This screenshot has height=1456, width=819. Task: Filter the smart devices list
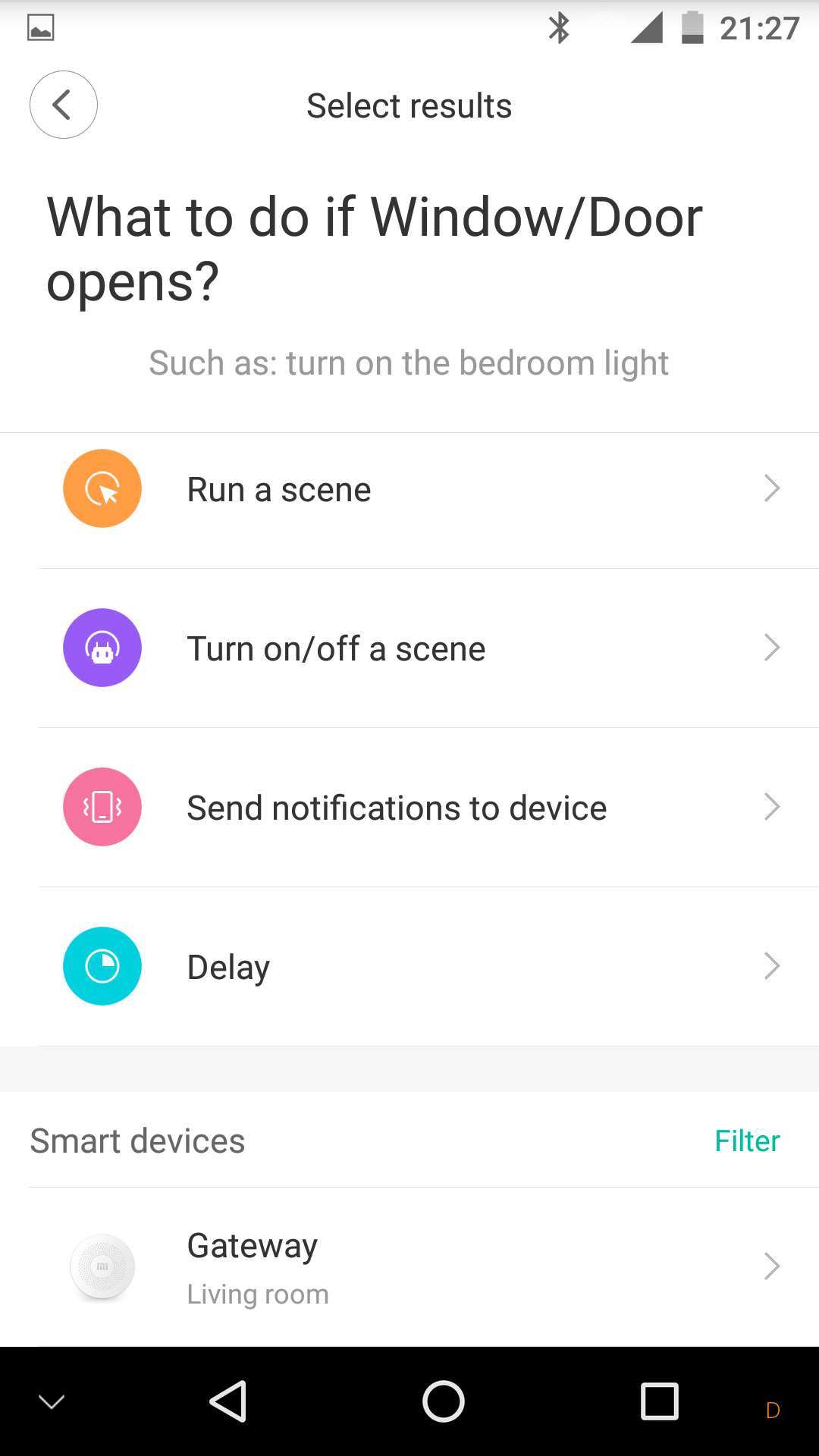pos(747,1141)
